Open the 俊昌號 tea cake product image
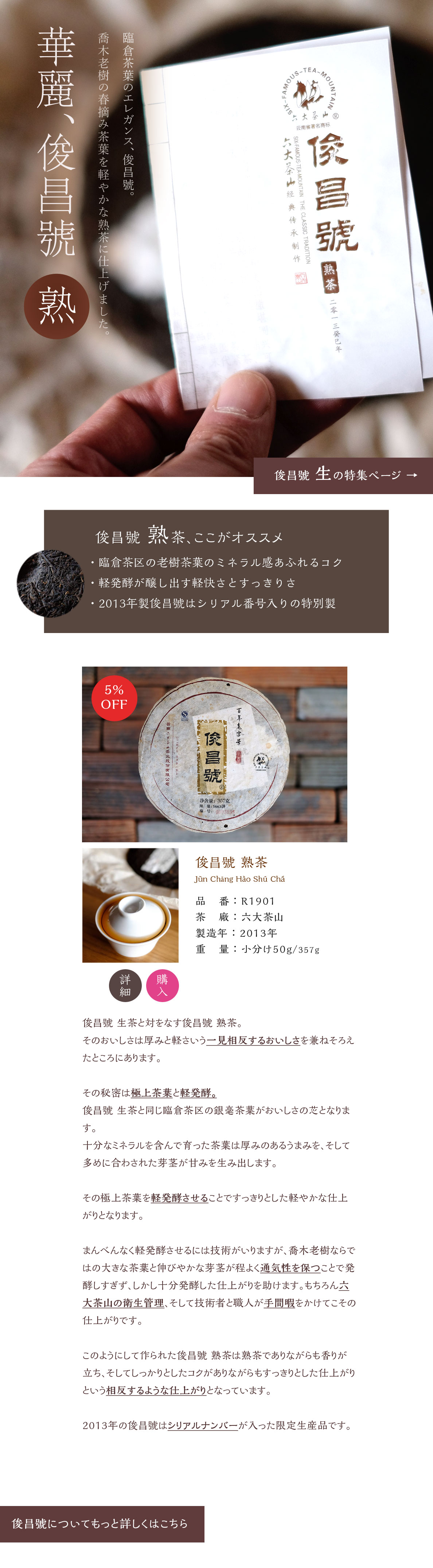This screenshot has width=433, height=1568. pyautogui.click(x=214, y=754)
